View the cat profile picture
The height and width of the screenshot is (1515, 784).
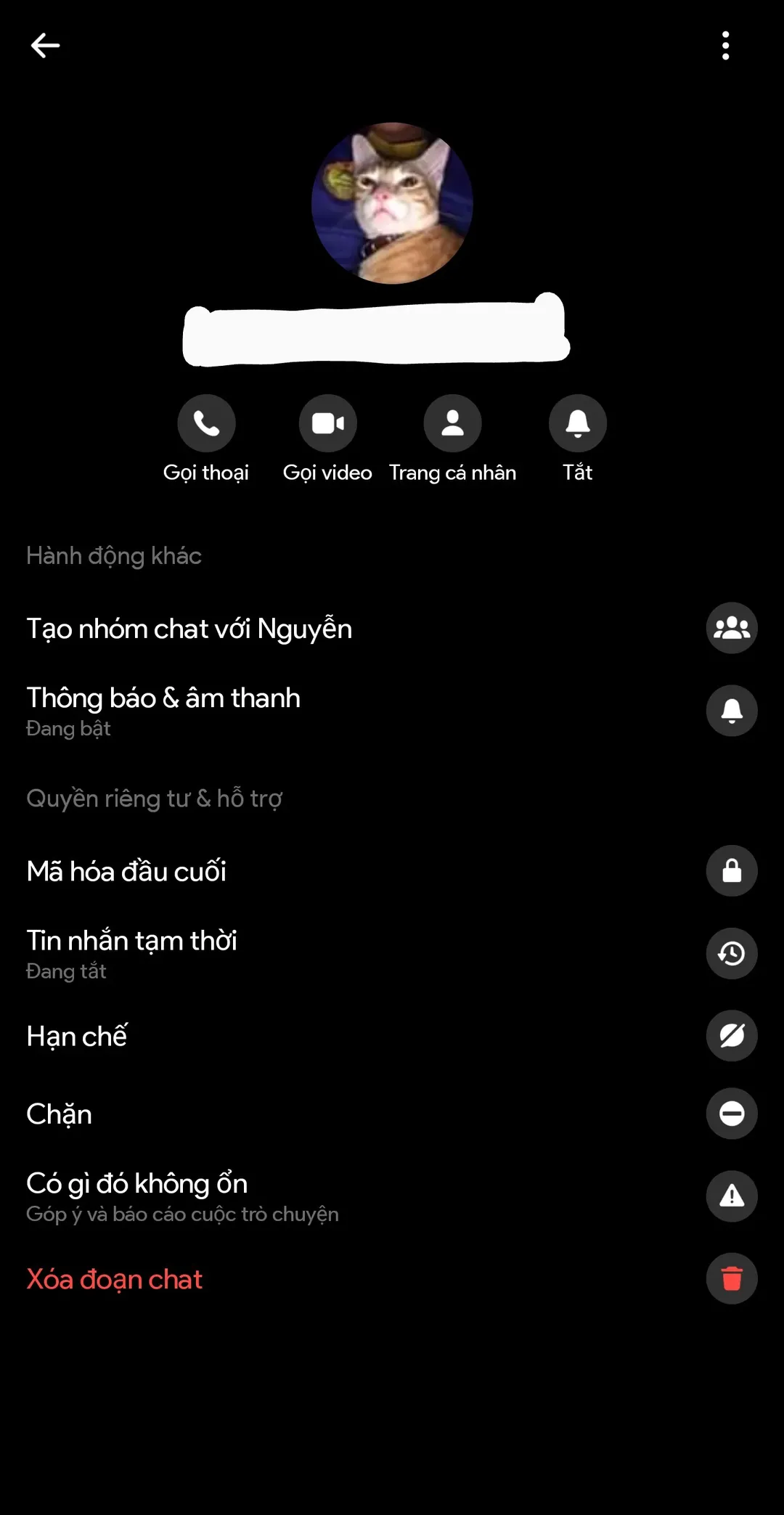392,203
